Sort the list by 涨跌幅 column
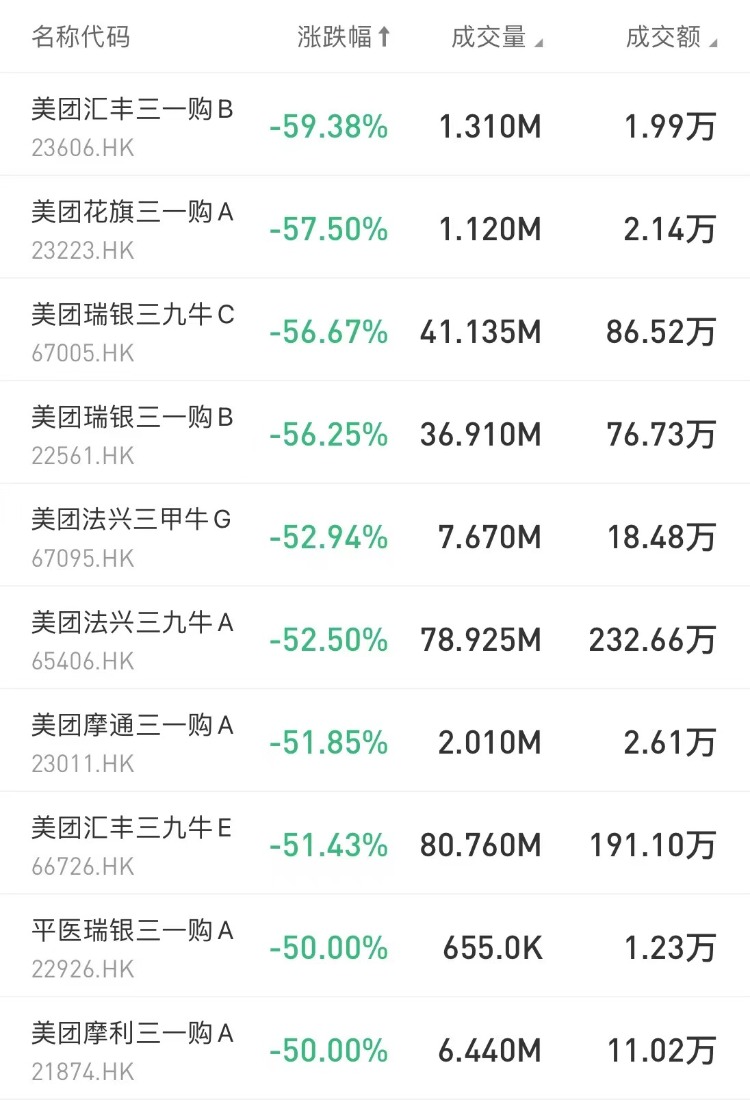The width and height of the screenshot is (750, 1115). pyautogui.click(x=343, y=38)
